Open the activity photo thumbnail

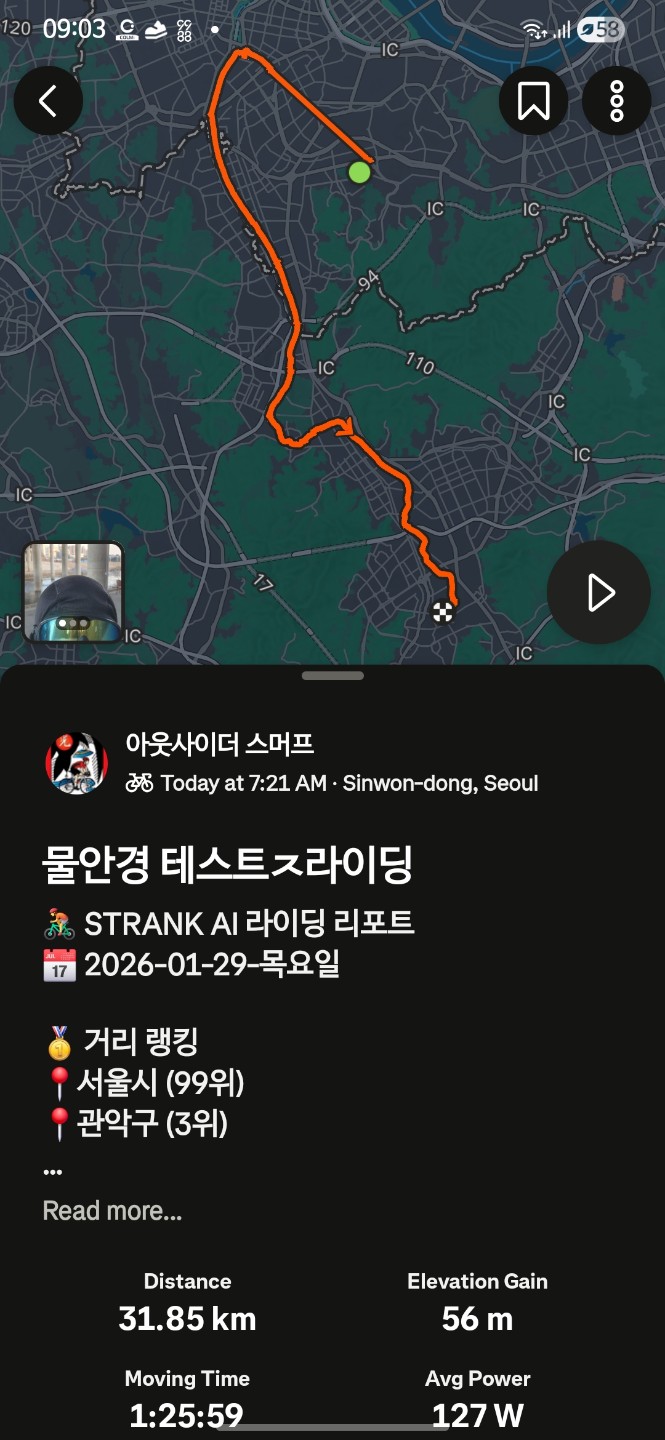[73, 592]
